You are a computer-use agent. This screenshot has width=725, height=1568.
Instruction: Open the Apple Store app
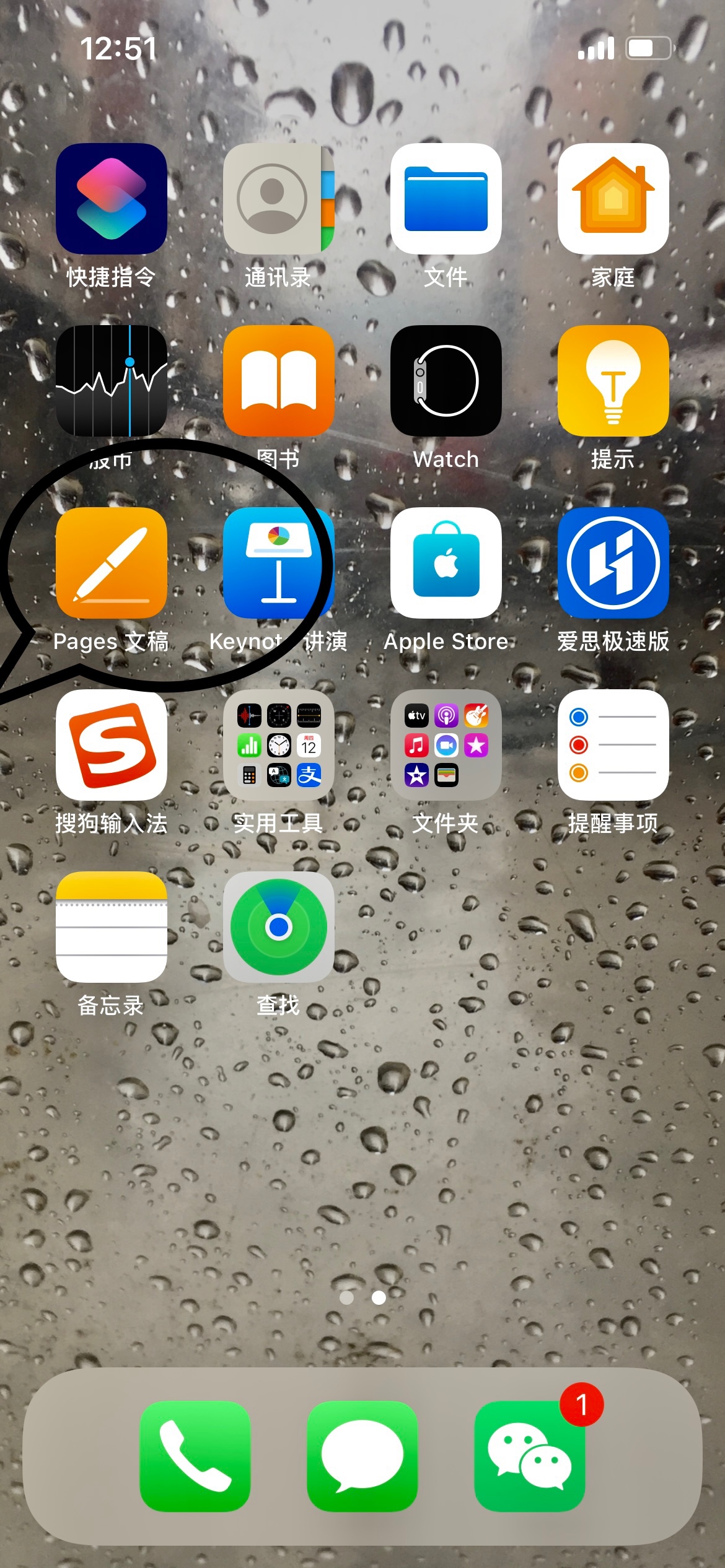click(x=446, y=562)
